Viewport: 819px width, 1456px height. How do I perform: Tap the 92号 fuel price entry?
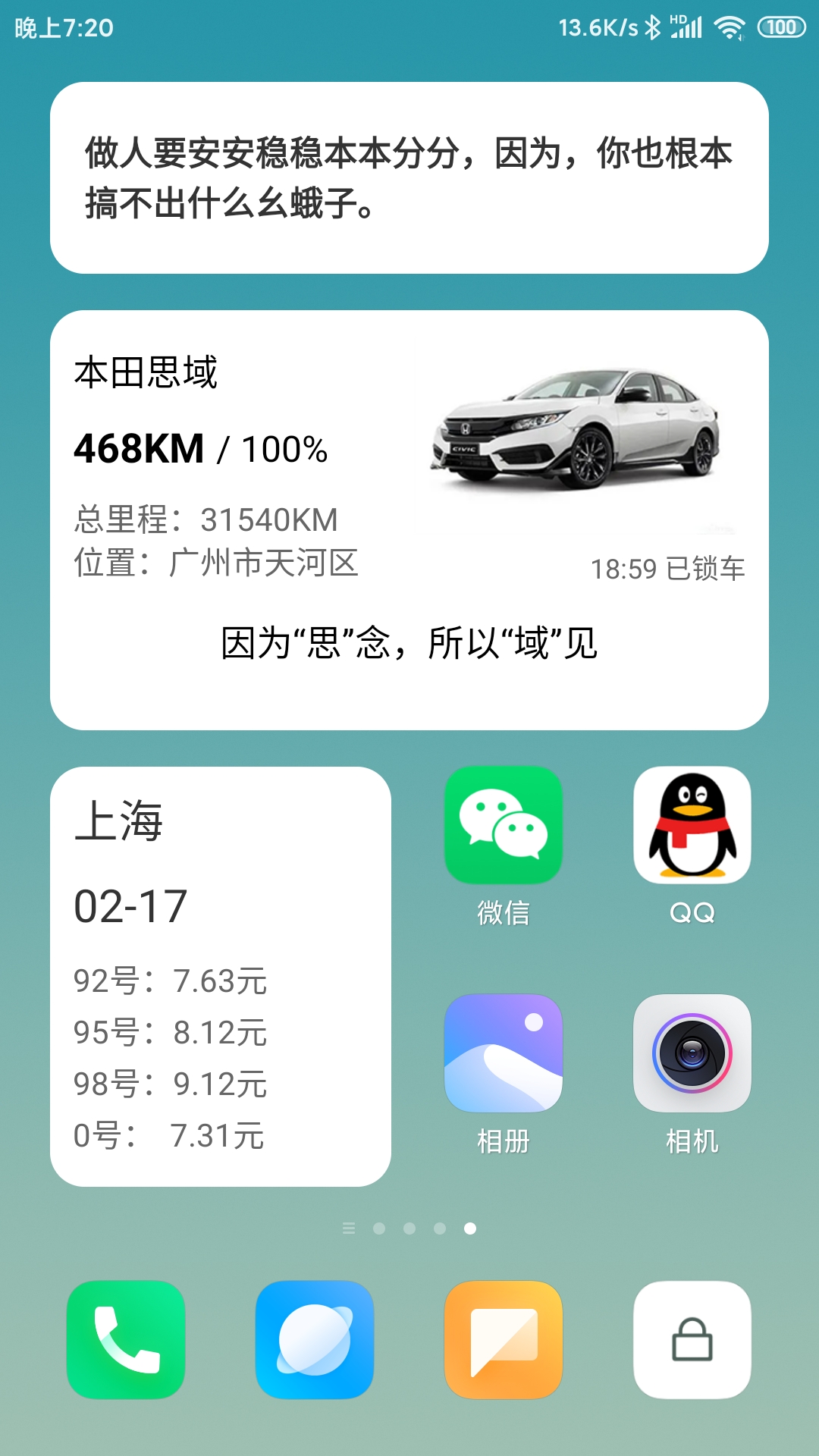click(171, 981)
